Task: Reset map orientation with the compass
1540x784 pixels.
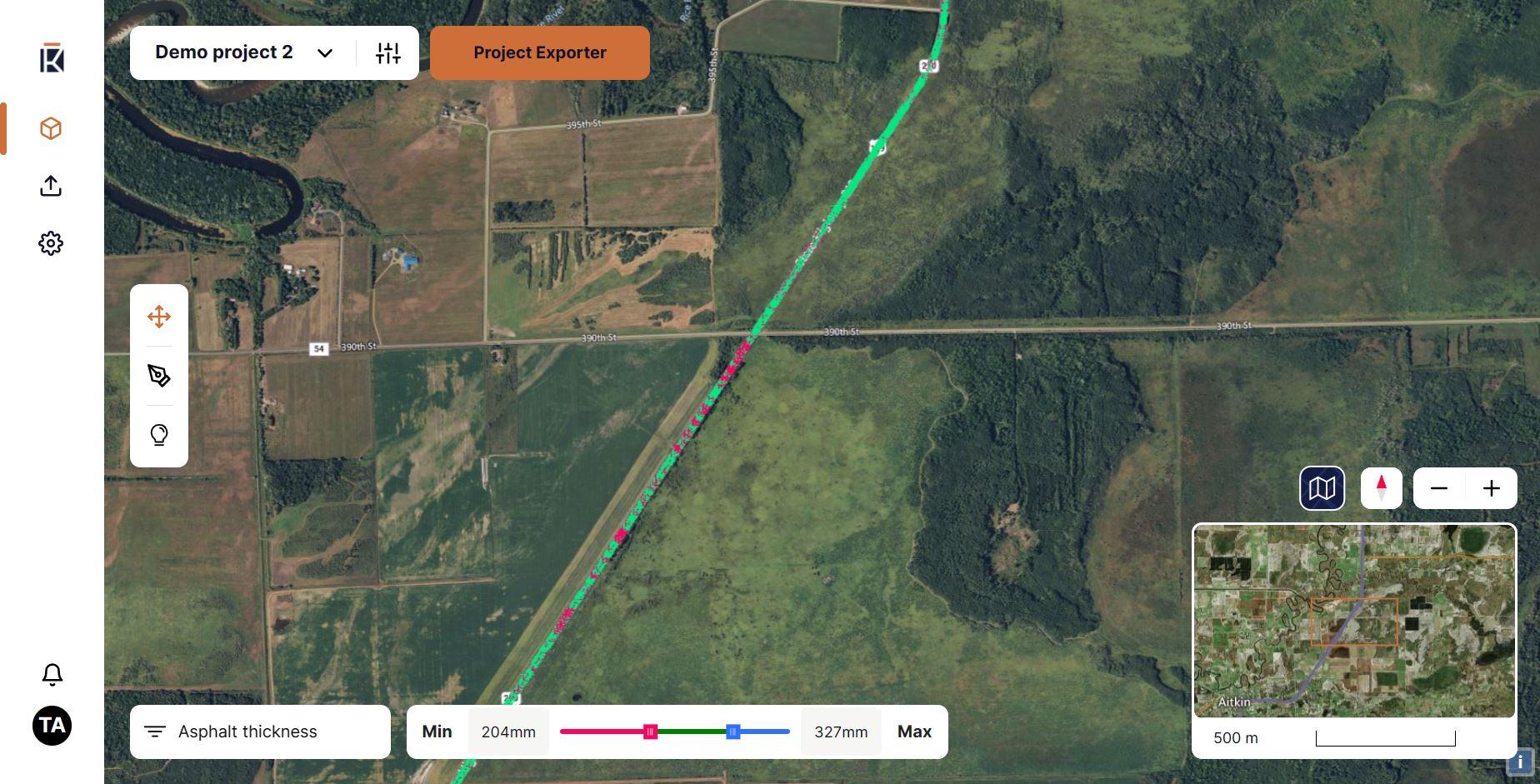Action: (x=1381, y=488)
